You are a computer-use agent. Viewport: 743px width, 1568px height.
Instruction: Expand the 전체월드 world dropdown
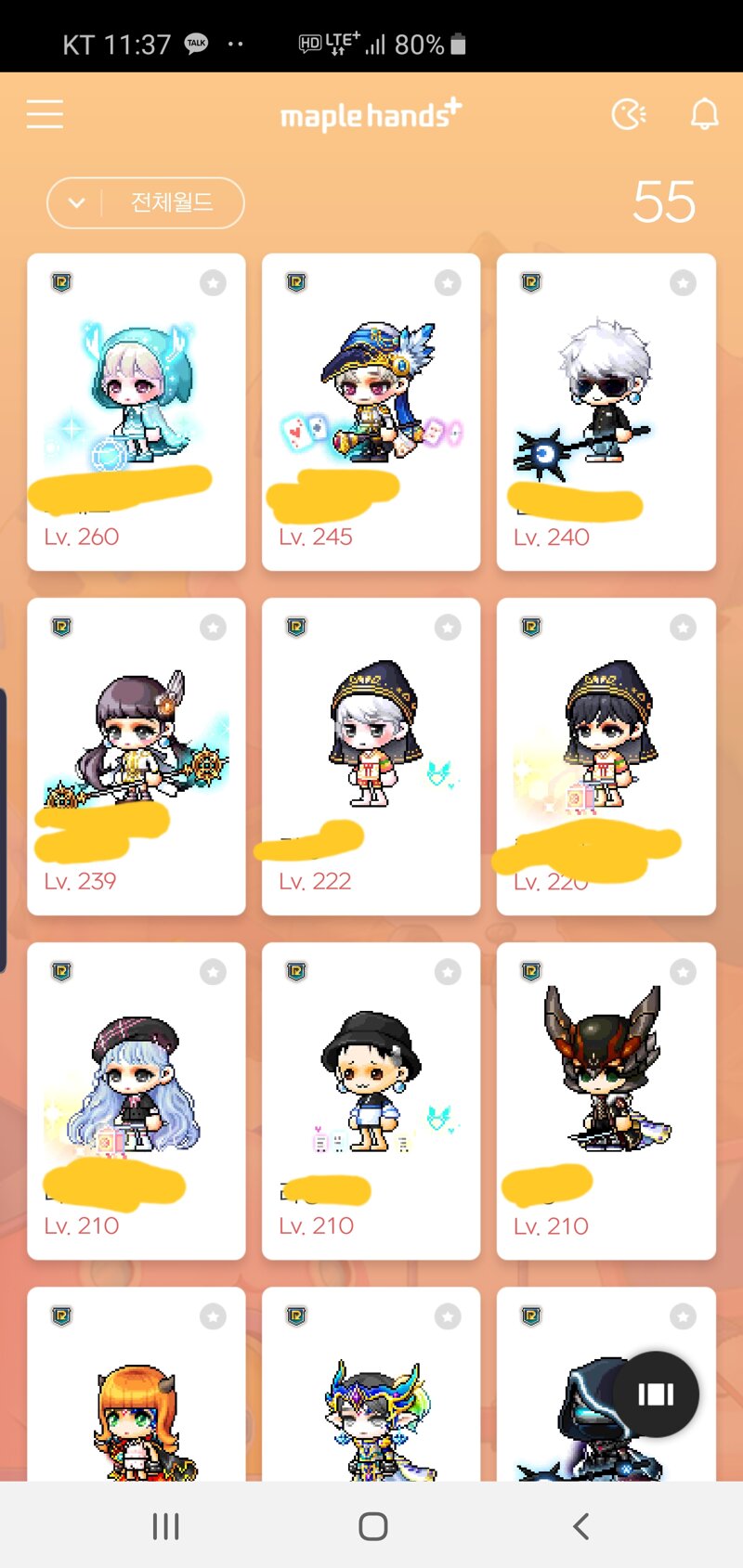click(x=146, y=202)
